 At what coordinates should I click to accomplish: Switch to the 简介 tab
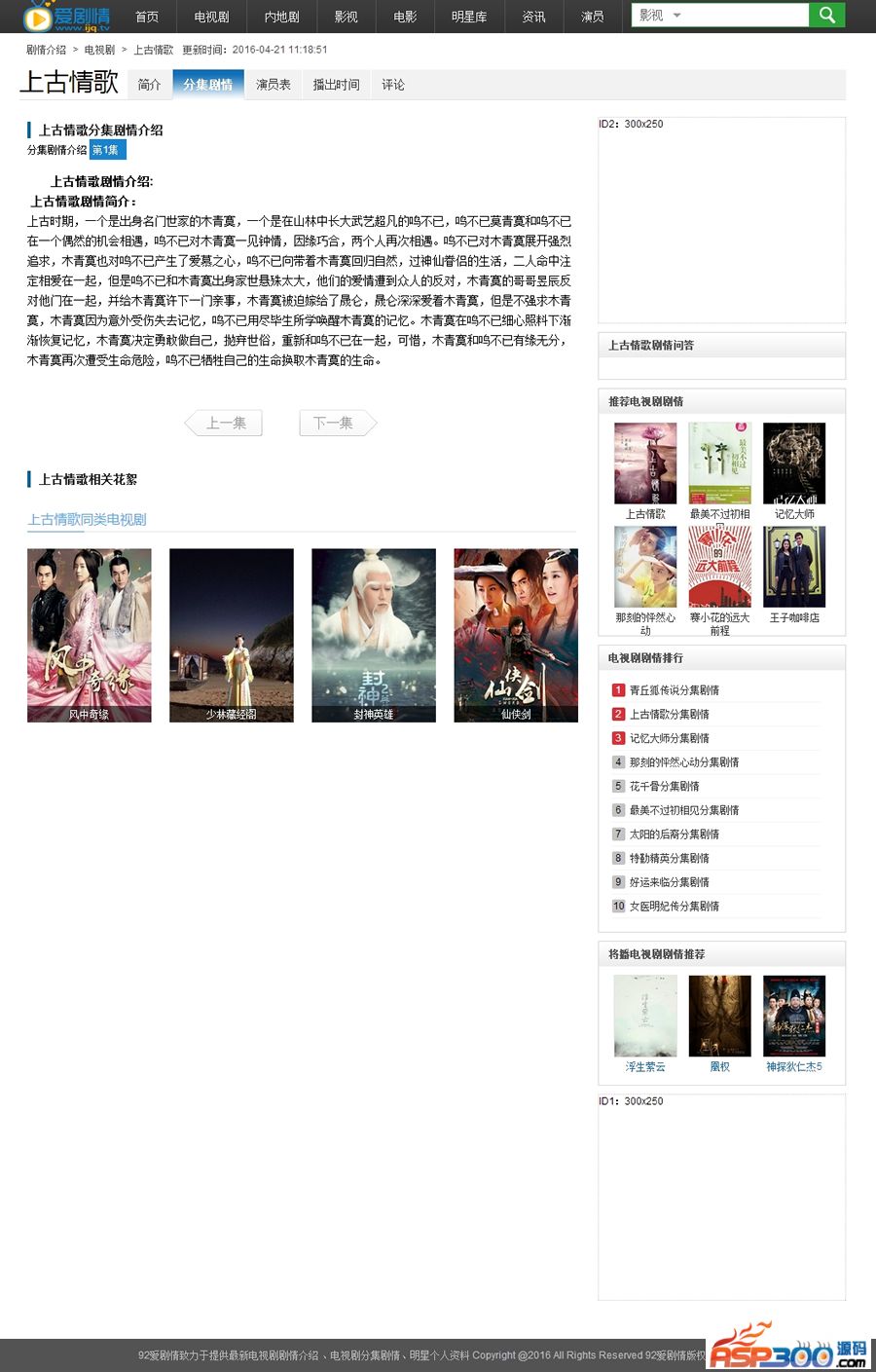click(149, 85)
